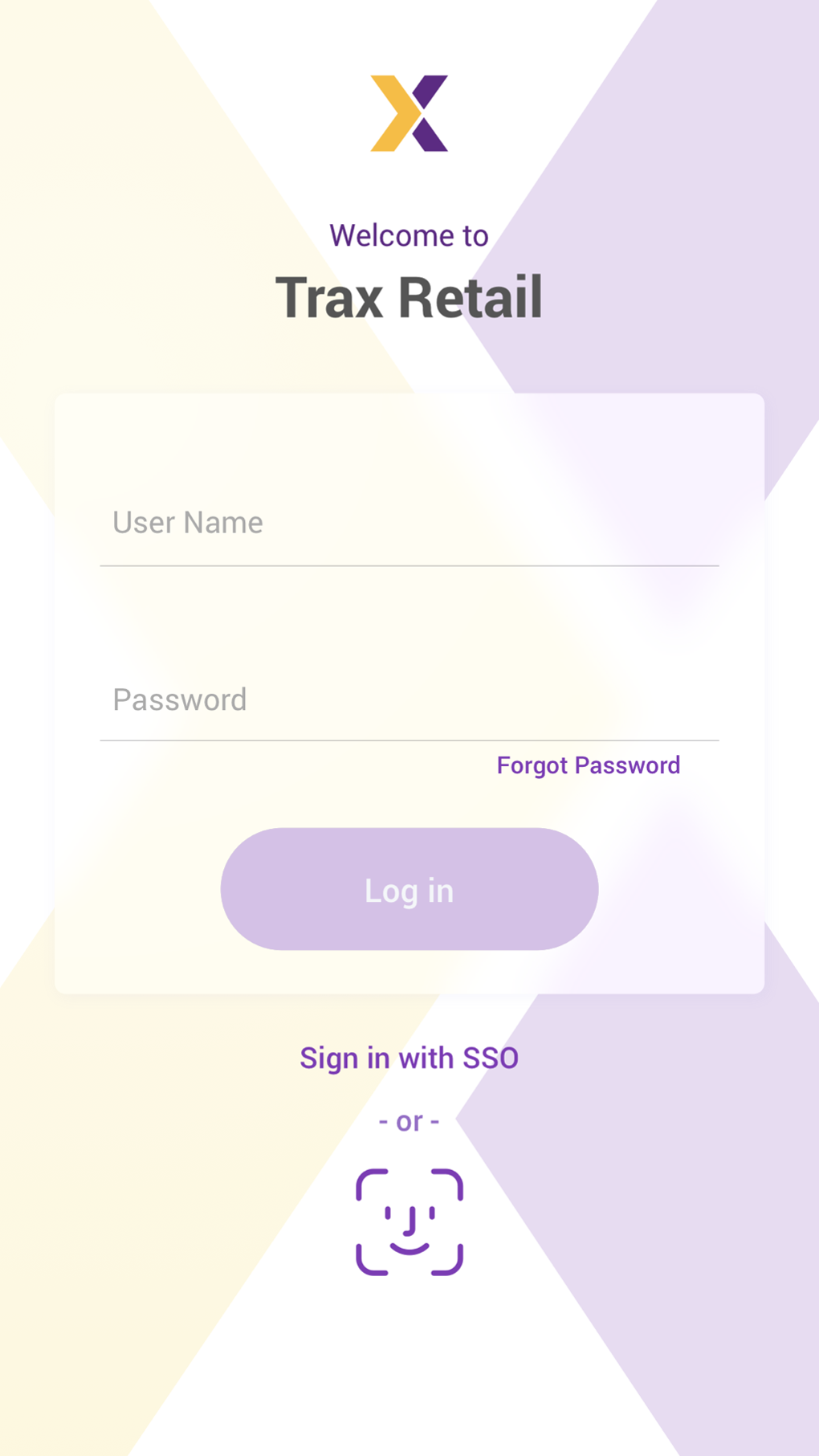This screenshot has width=819, height=1456.
Task: Tap the User Name field
Action: tap(409, 524)
